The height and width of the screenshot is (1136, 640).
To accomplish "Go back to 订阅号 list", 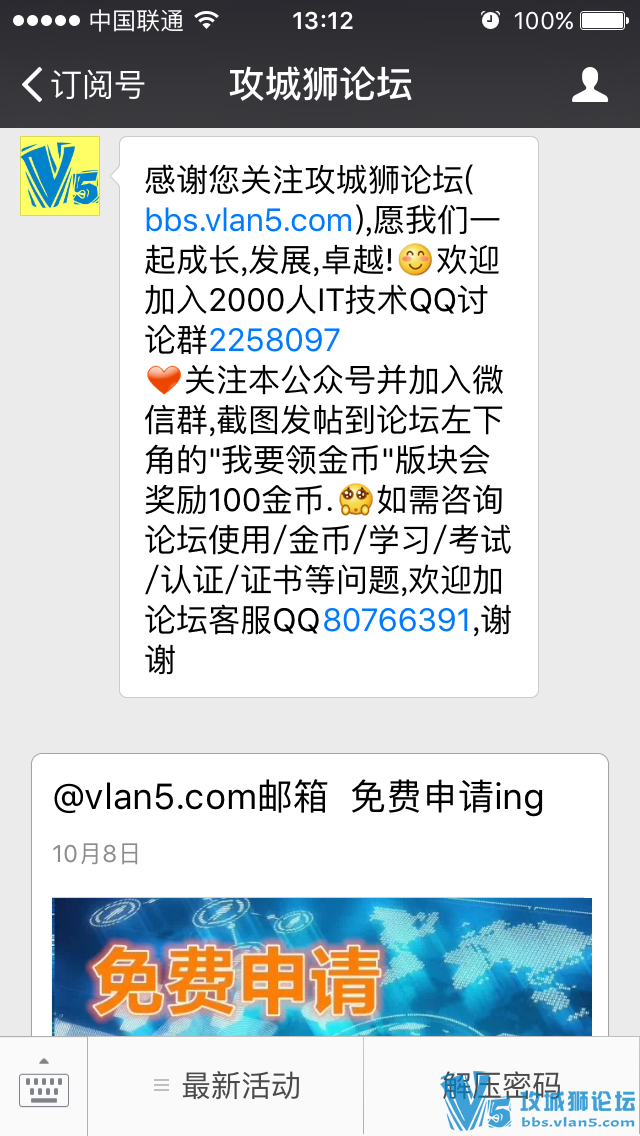I will click(82, 85).
